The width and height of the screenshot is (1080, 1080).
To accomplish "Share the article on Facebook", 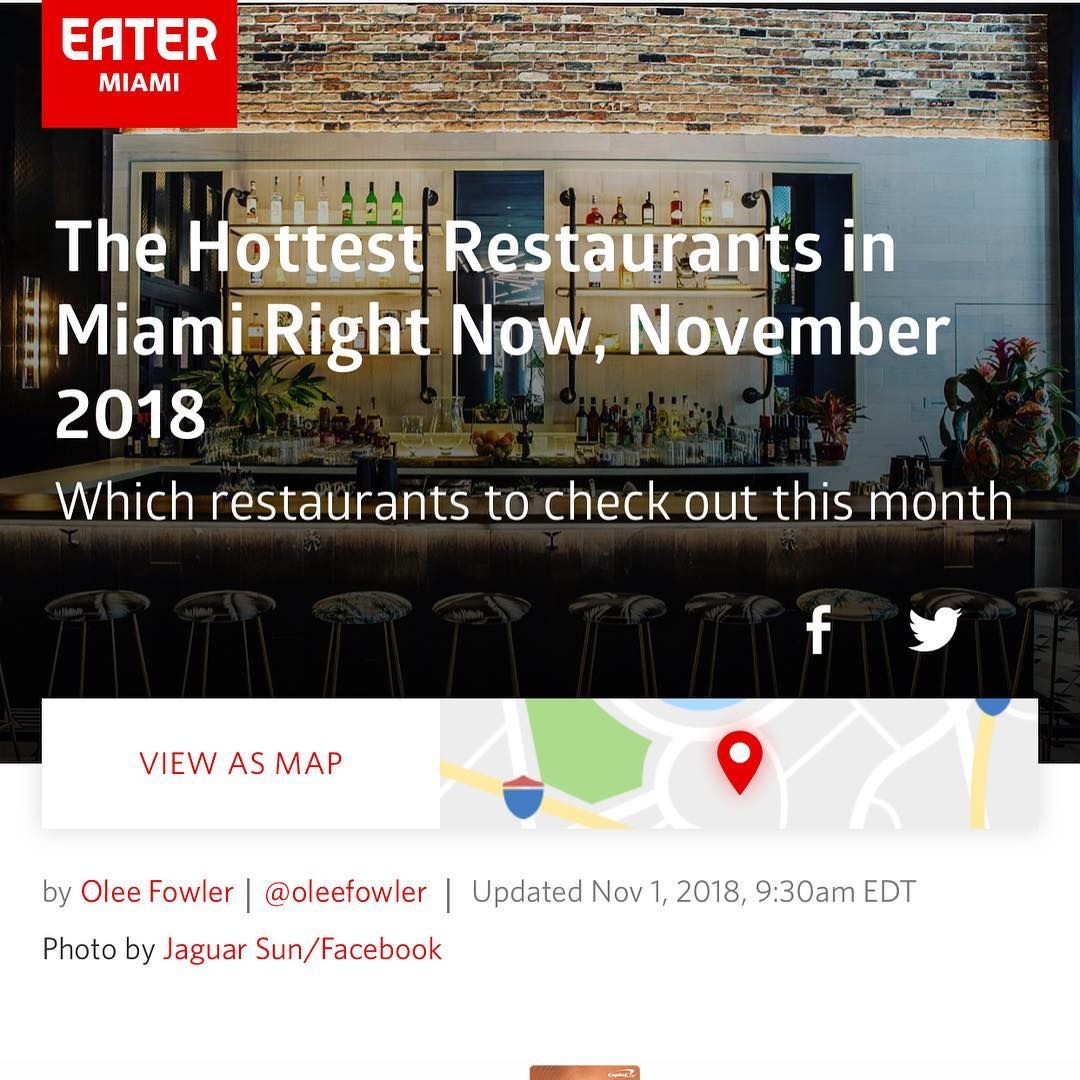I will (x=819, y=630).
